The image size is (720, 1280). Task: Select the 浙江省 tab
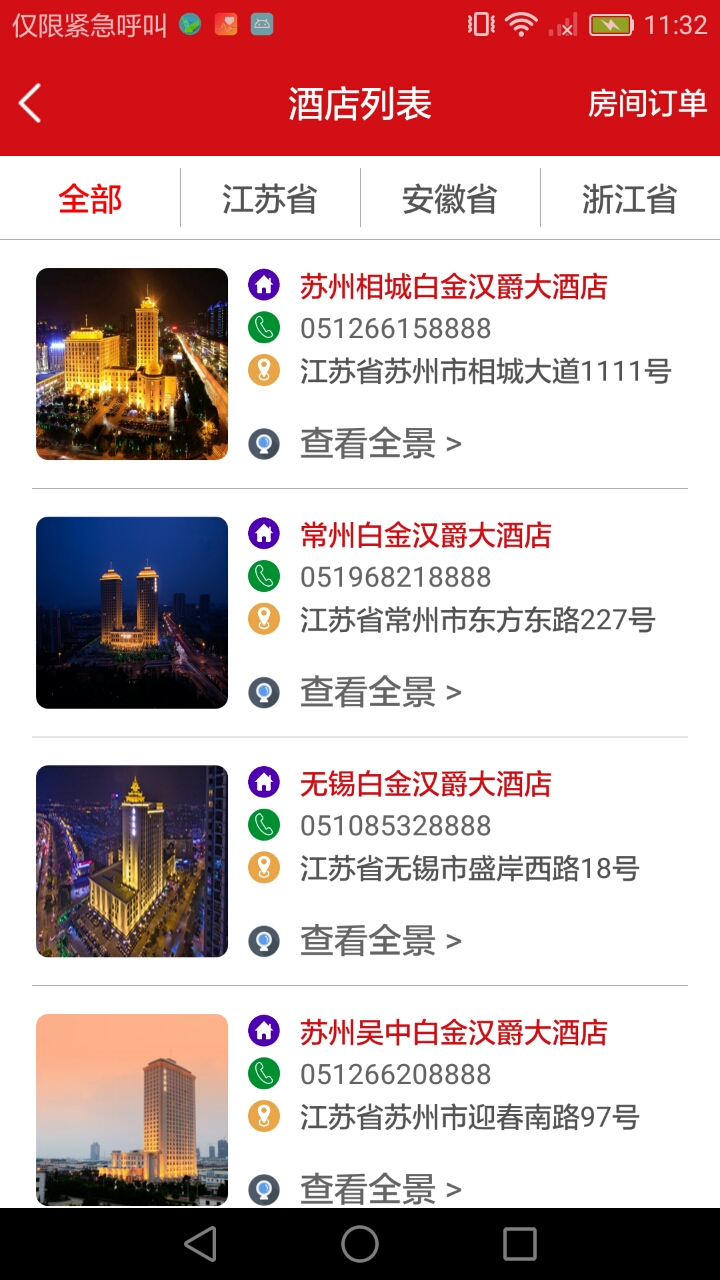point(630,199)
